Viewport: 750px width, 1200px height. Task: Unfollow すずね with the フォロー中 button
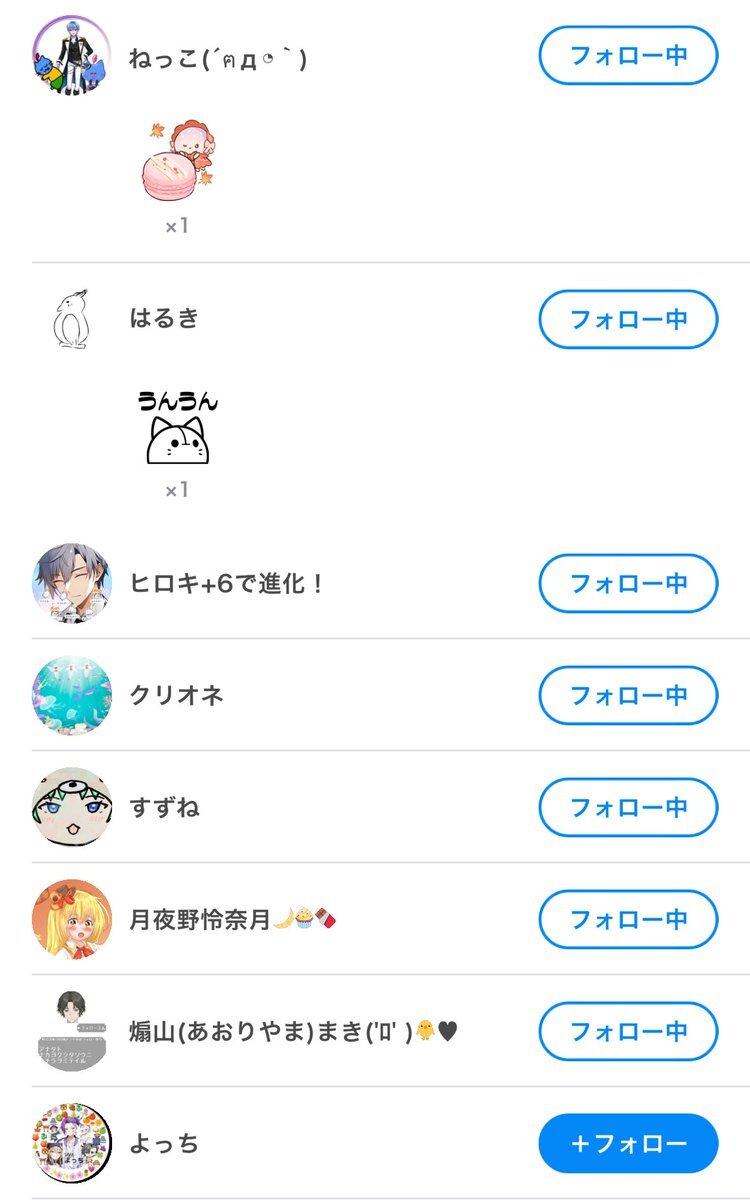[628, 807]
